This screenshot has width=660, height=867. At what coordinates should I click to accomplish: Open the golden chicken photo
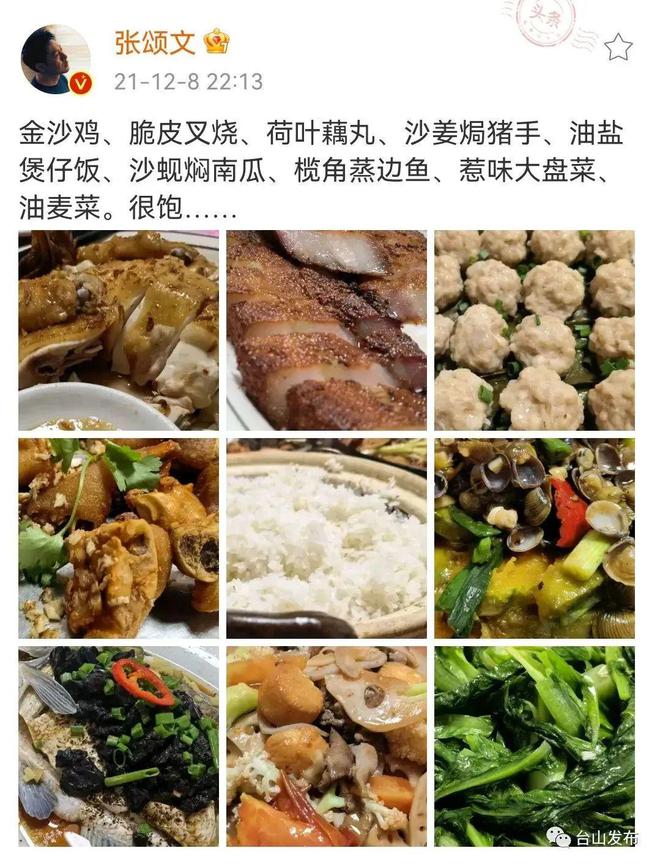click(118, 331)
